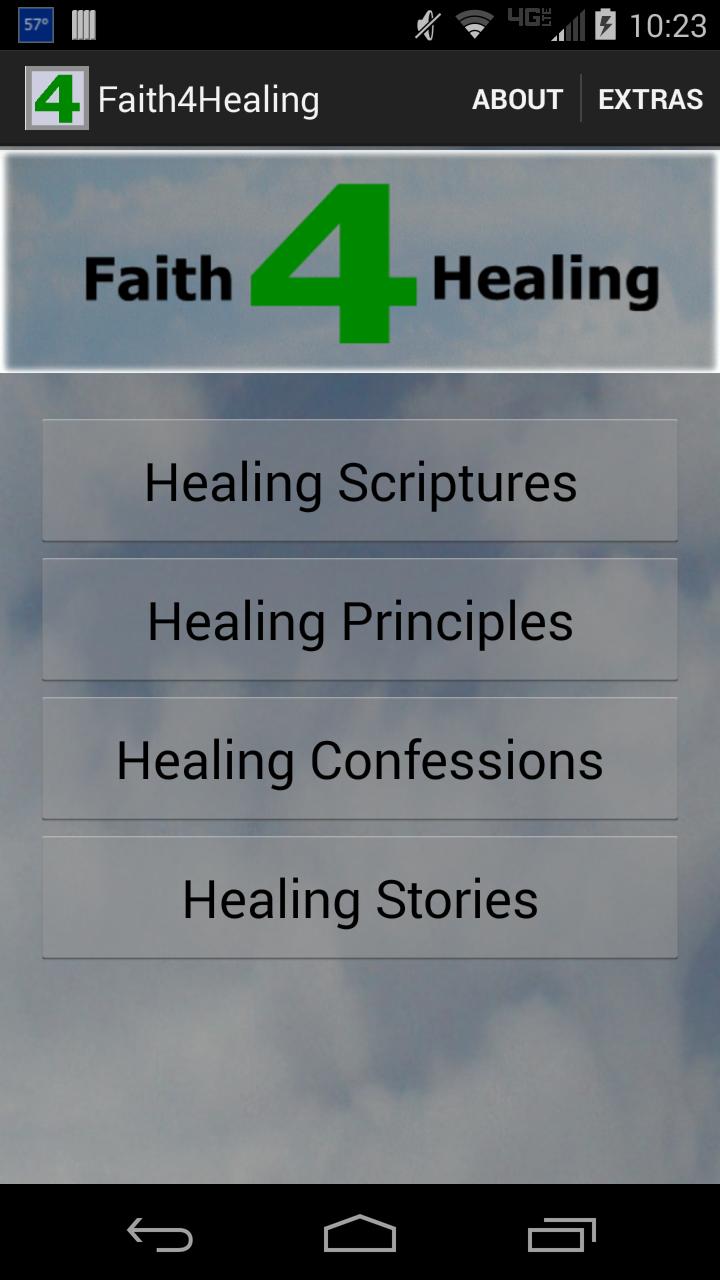Viewport: 720px width, 1280px height.
Task: Open Healing Principles
Action: [360, 620]
